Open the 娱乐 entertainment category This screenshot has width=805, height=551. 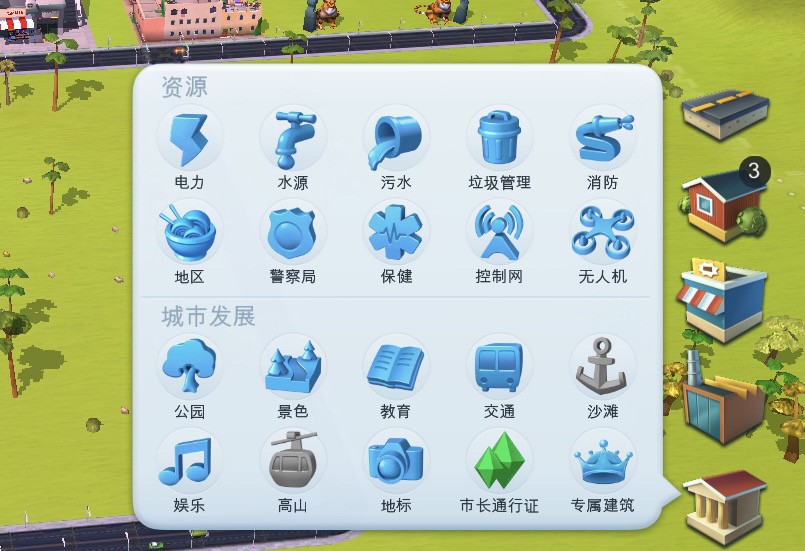coord(189,462)
